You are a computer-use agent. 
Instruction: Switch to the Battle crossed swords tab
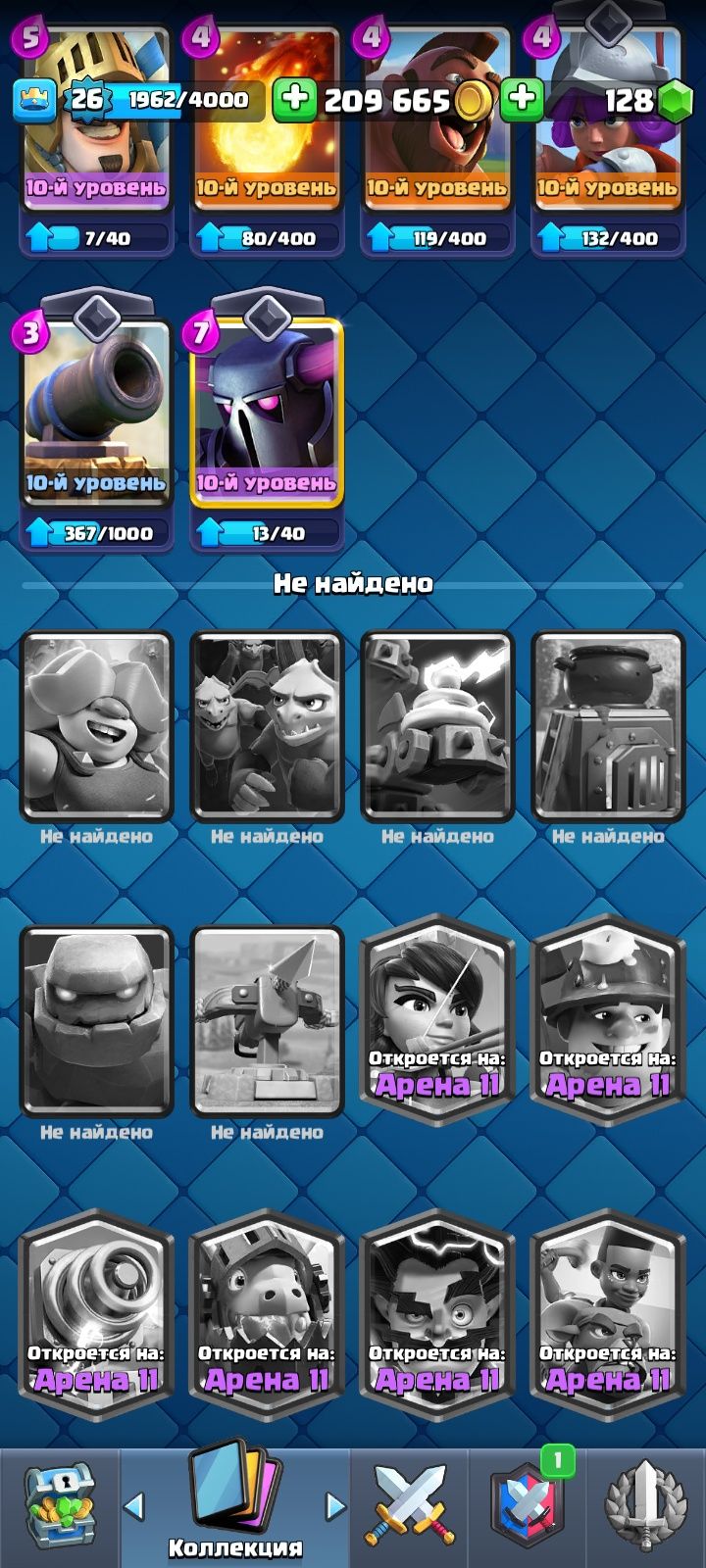410,1506
